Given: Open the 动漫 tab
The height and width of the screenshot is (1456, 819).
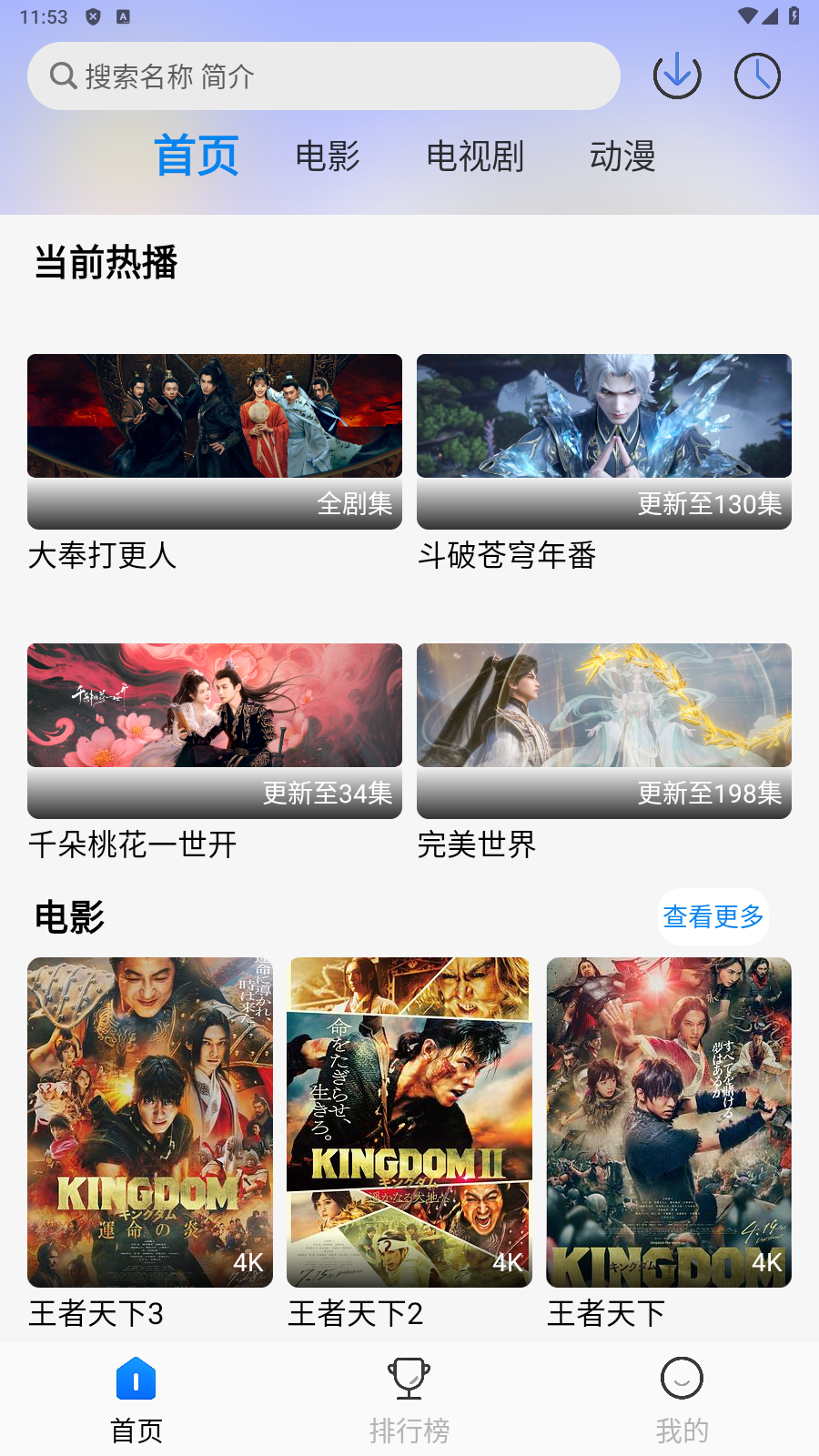Looking at the screenshot, I should click(623, 157).
